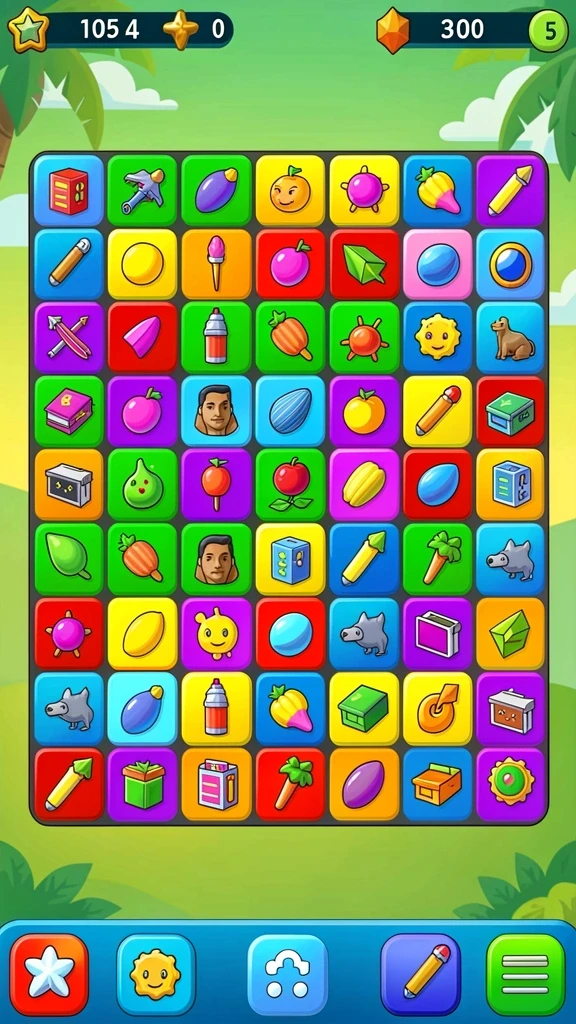Select the green gift box tile on purple

point(142,784)
